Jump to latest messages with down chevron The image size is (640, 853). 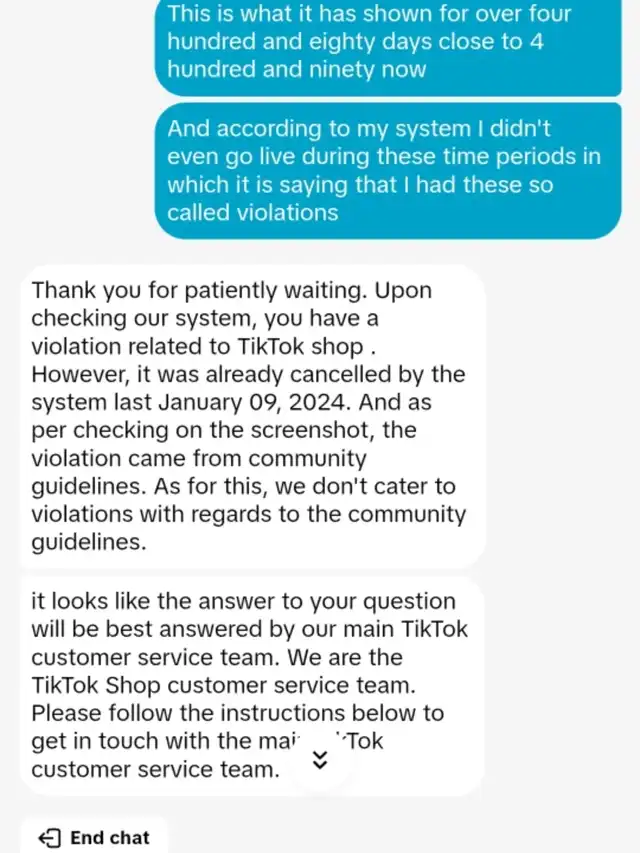319,761
